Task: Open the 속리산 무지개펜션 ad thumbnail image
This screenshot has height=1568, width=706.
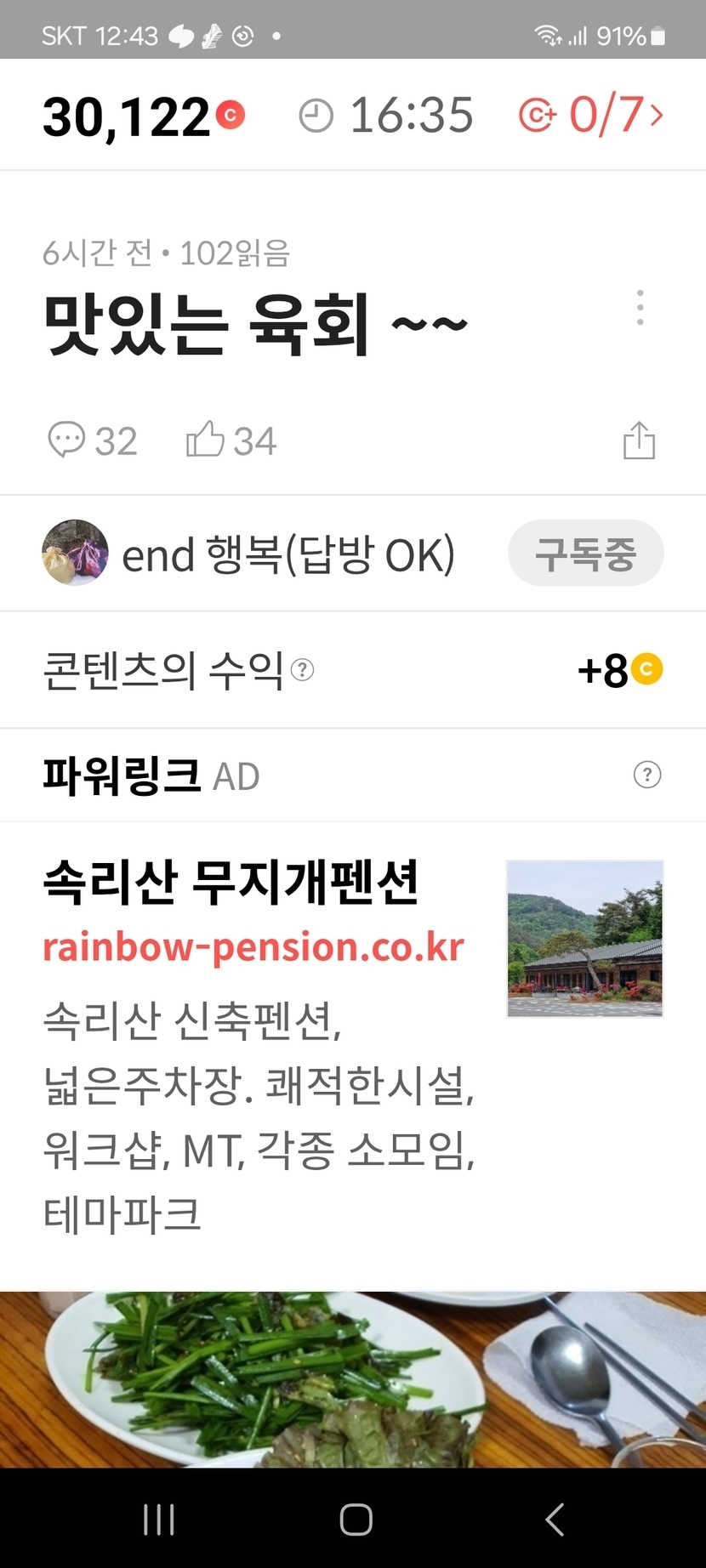Action: pos(584,938)
